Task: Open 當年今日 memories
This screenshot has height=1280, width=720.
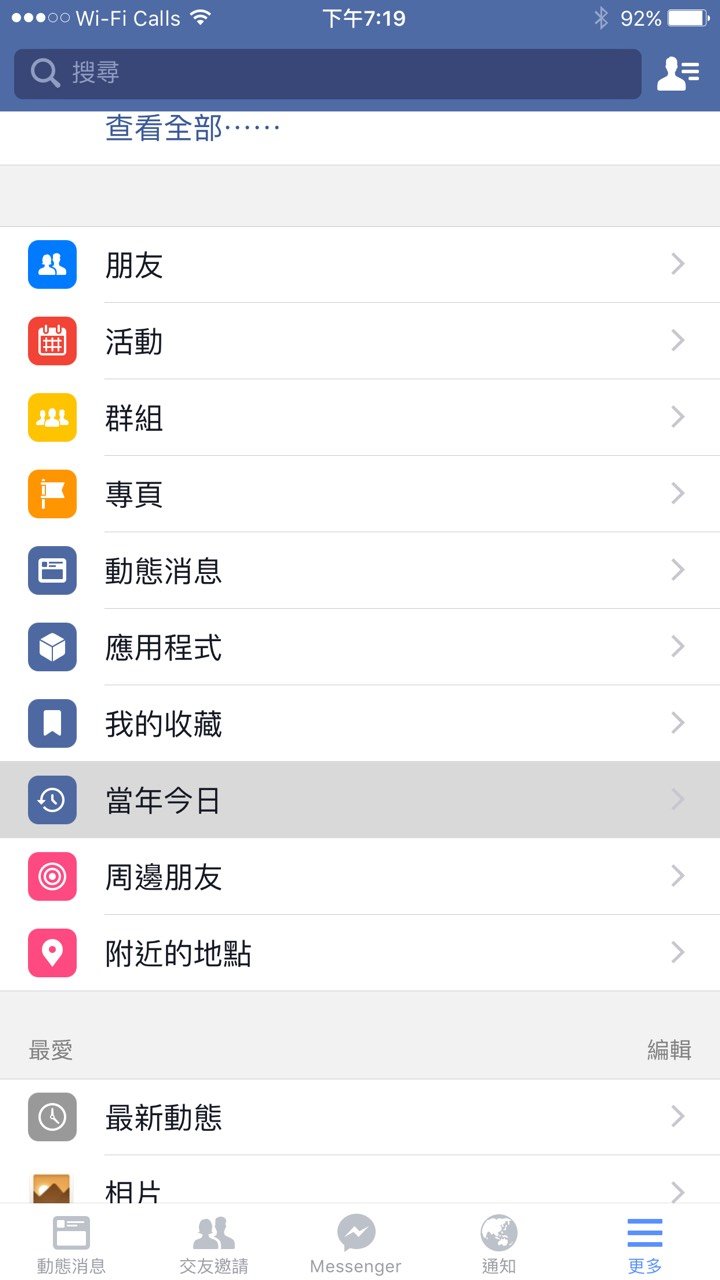Action: 360,800
